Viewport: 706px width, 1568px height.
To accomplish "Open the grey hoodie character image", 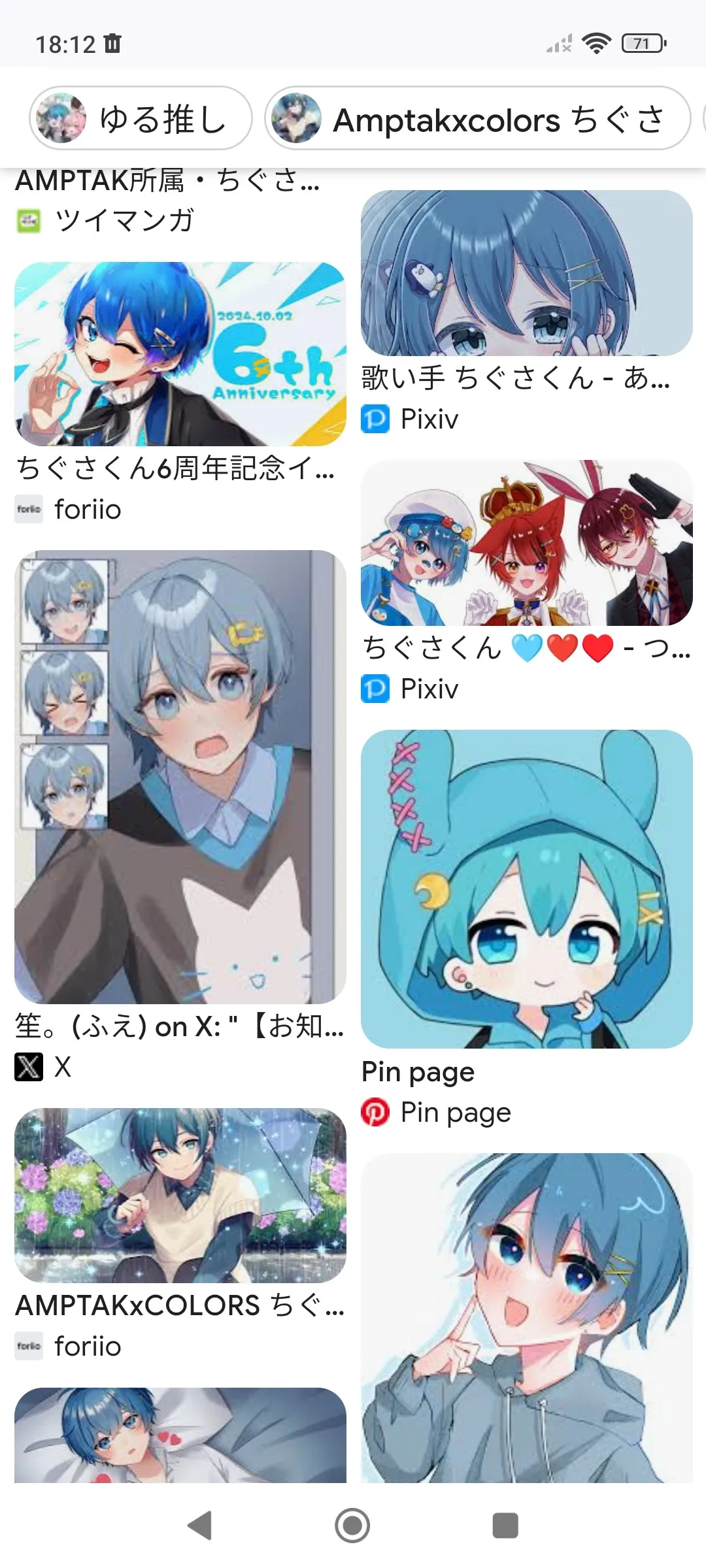I will coord(526,1317).
